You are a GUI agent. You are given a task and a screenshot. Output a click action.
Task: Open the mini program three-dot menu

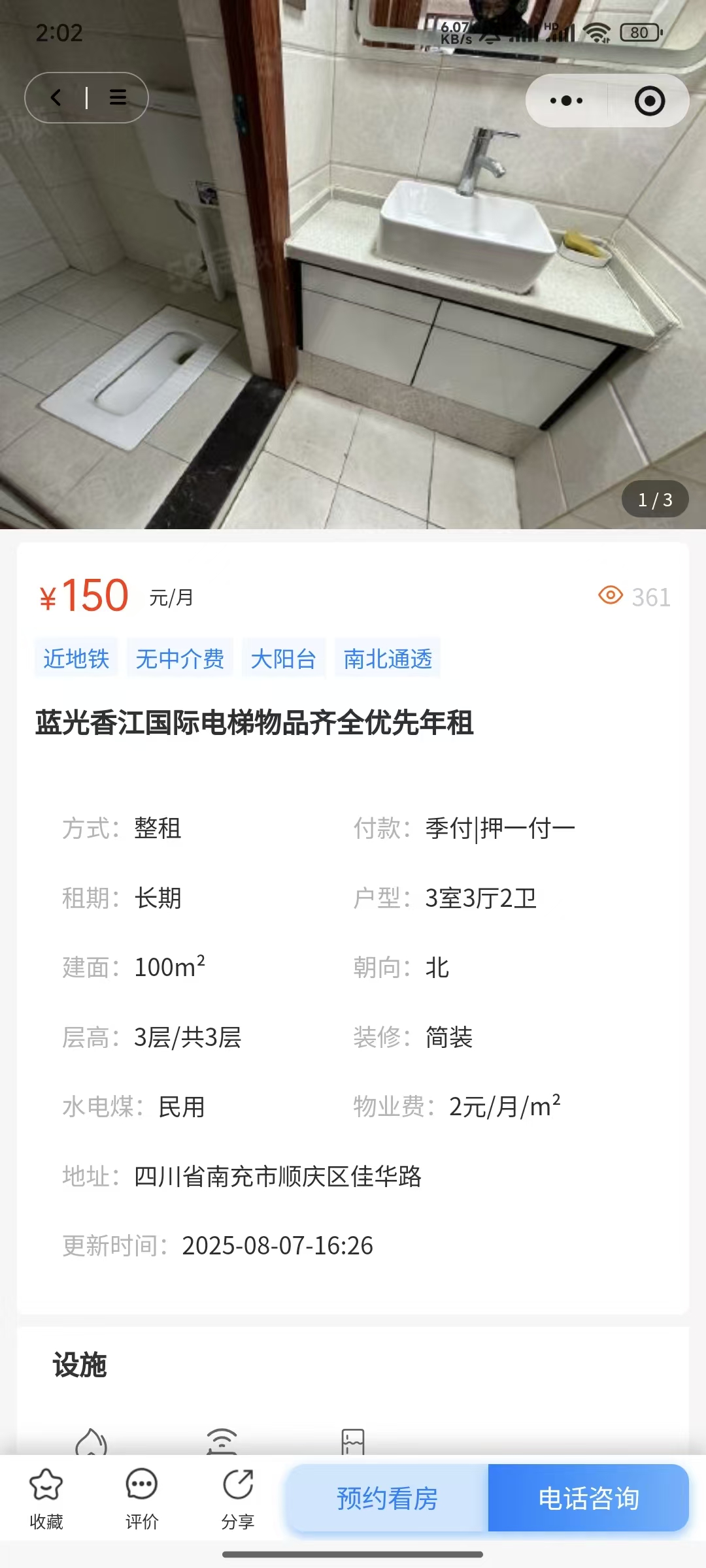tap(566, 101)
